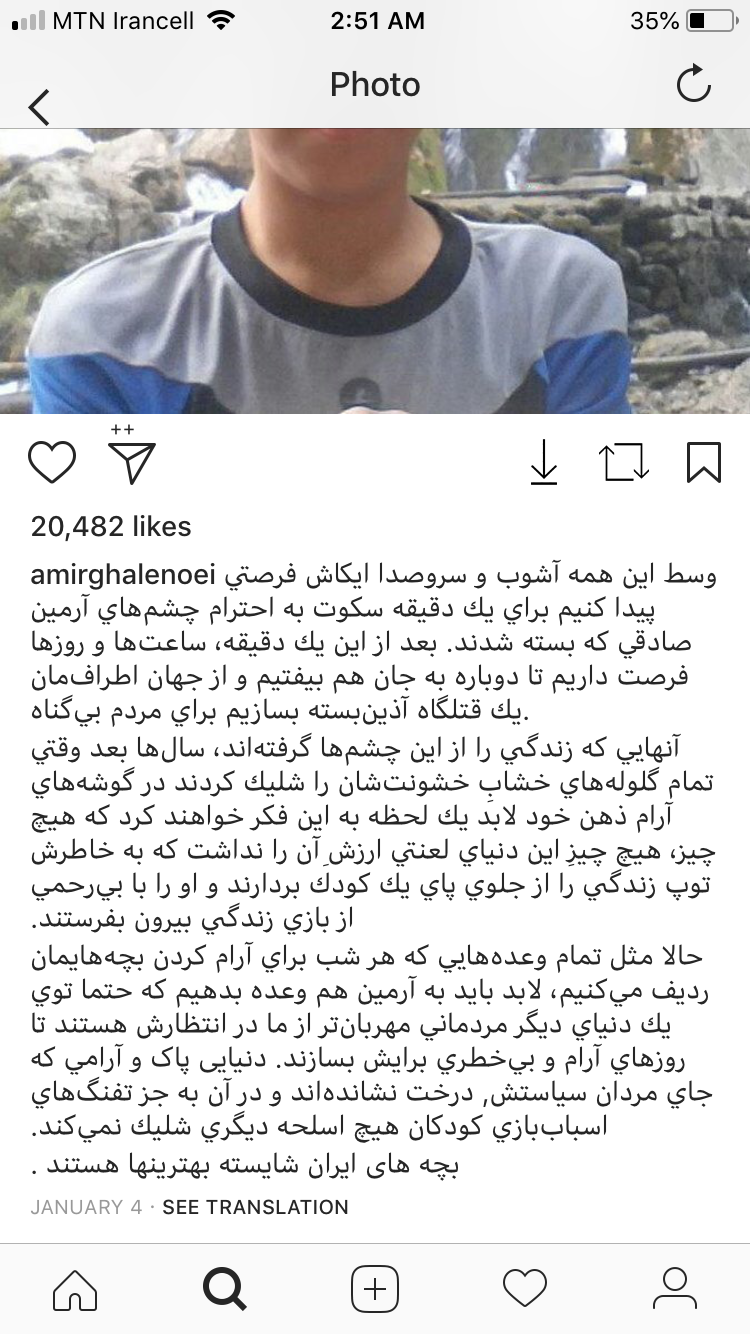Refresh the photo page

pyautogui.click(x=693, y=85)
